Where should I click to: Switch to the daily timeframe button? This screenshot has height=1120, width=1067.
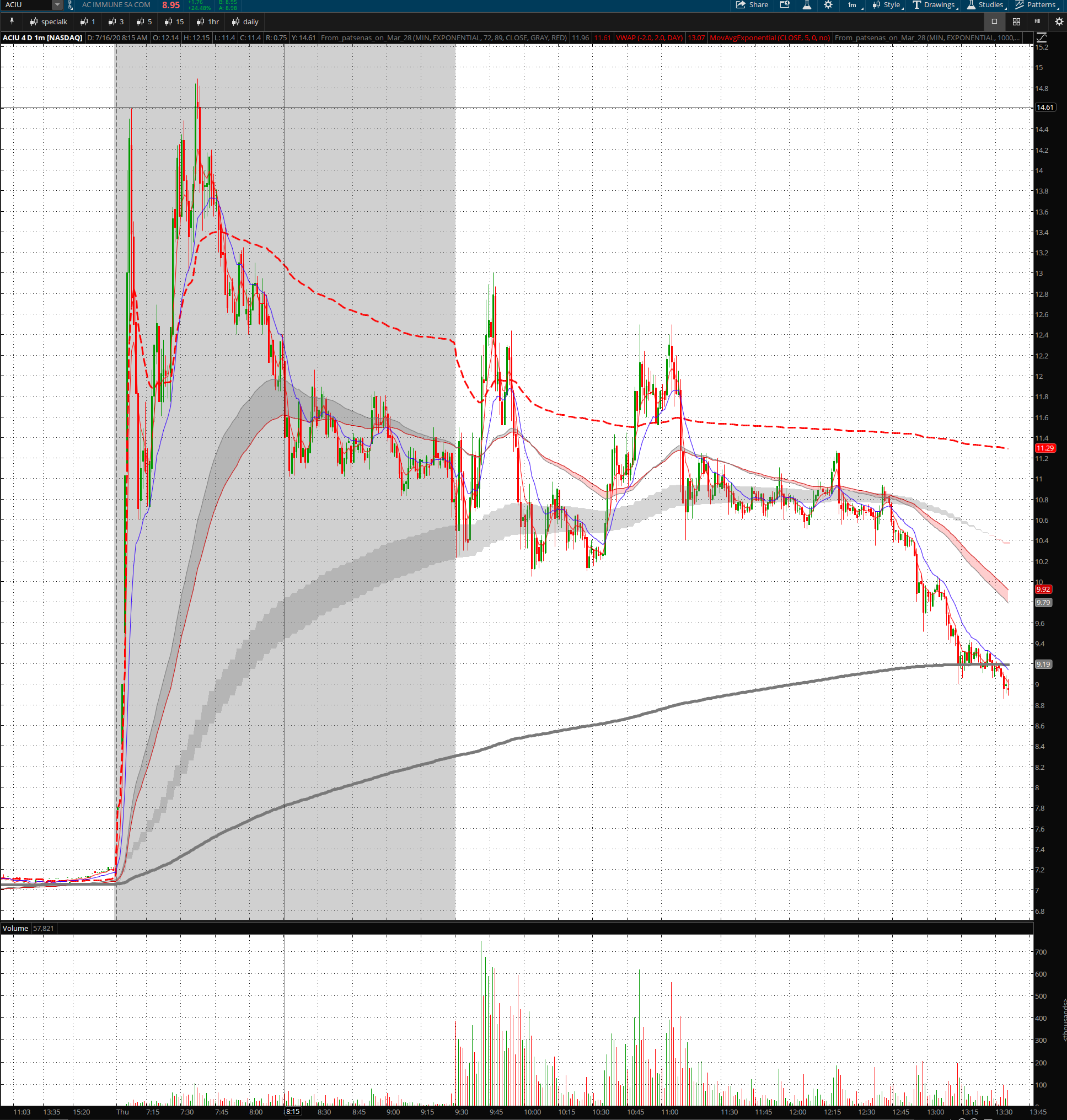(245, 22)
